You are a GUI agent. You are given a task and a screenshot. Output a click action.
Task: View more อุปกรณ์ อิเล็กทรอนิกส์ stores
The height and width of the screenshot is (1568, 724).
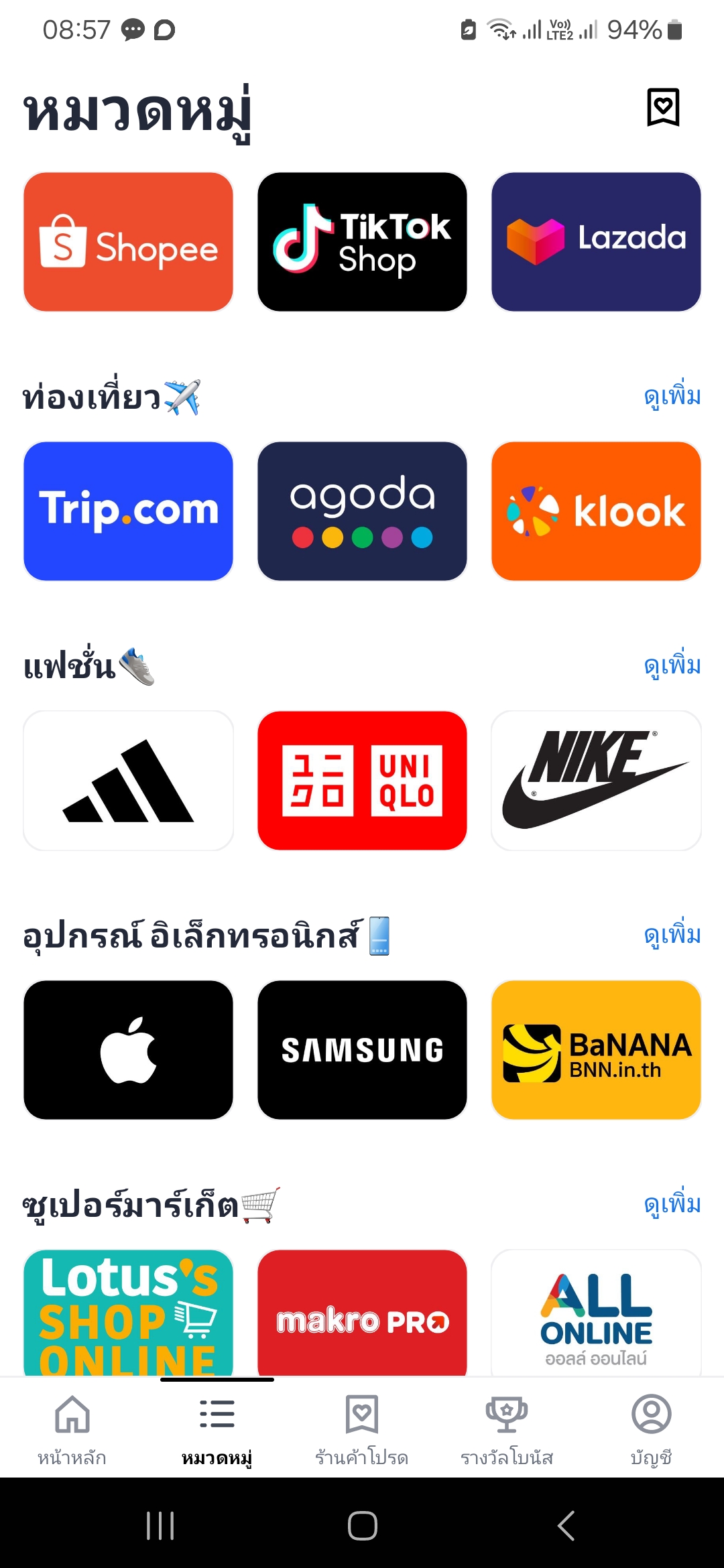(x=672, y=935)
